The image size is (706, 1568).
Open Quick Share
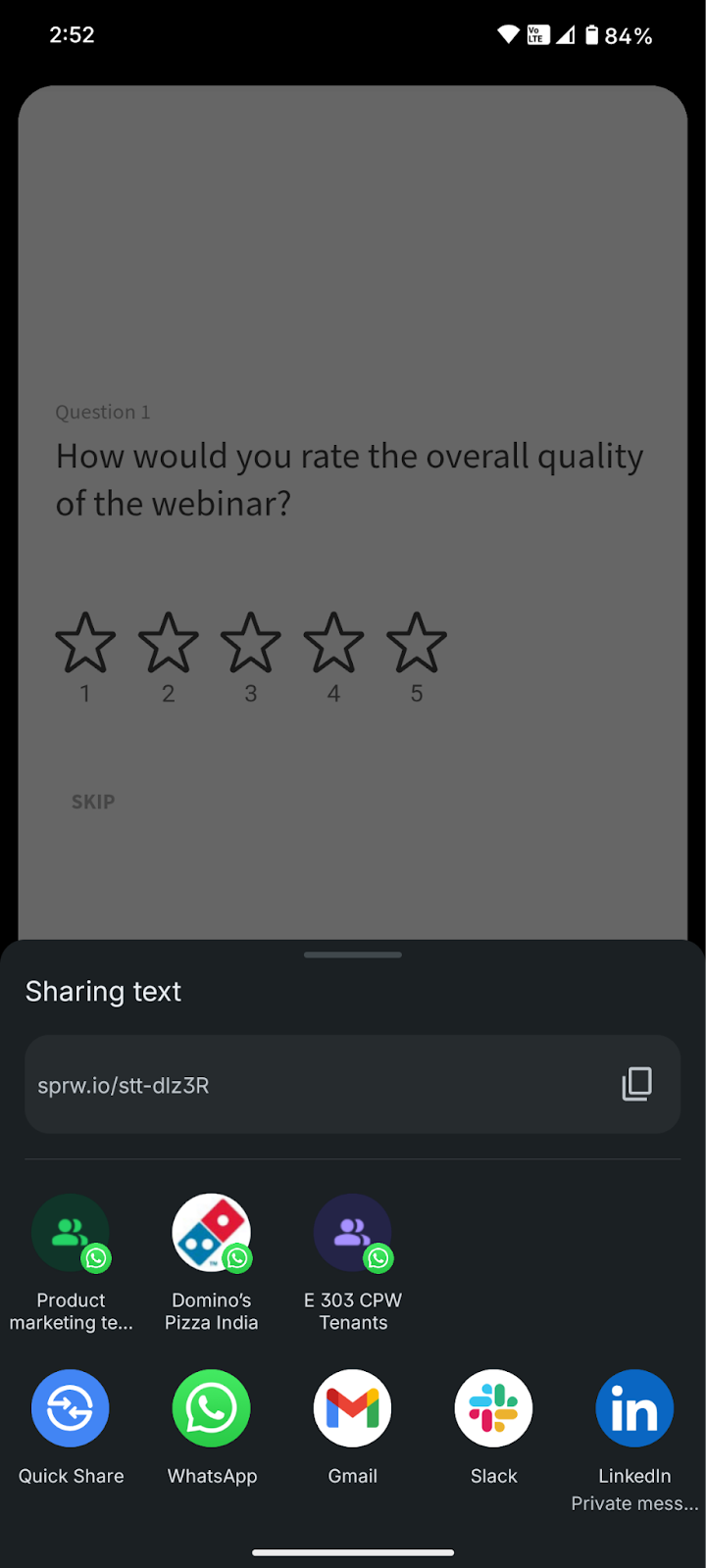tap(70, 1407)
